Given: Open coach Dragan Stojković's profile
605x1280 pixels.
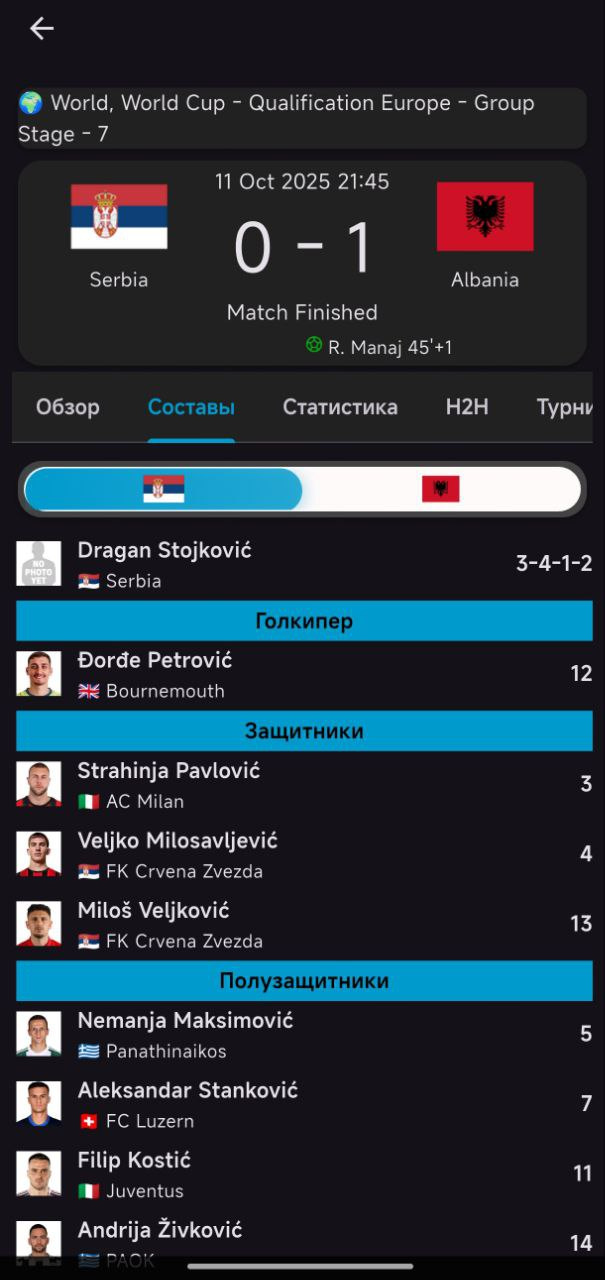Looking at the screenshot, I should pos(164,564).
